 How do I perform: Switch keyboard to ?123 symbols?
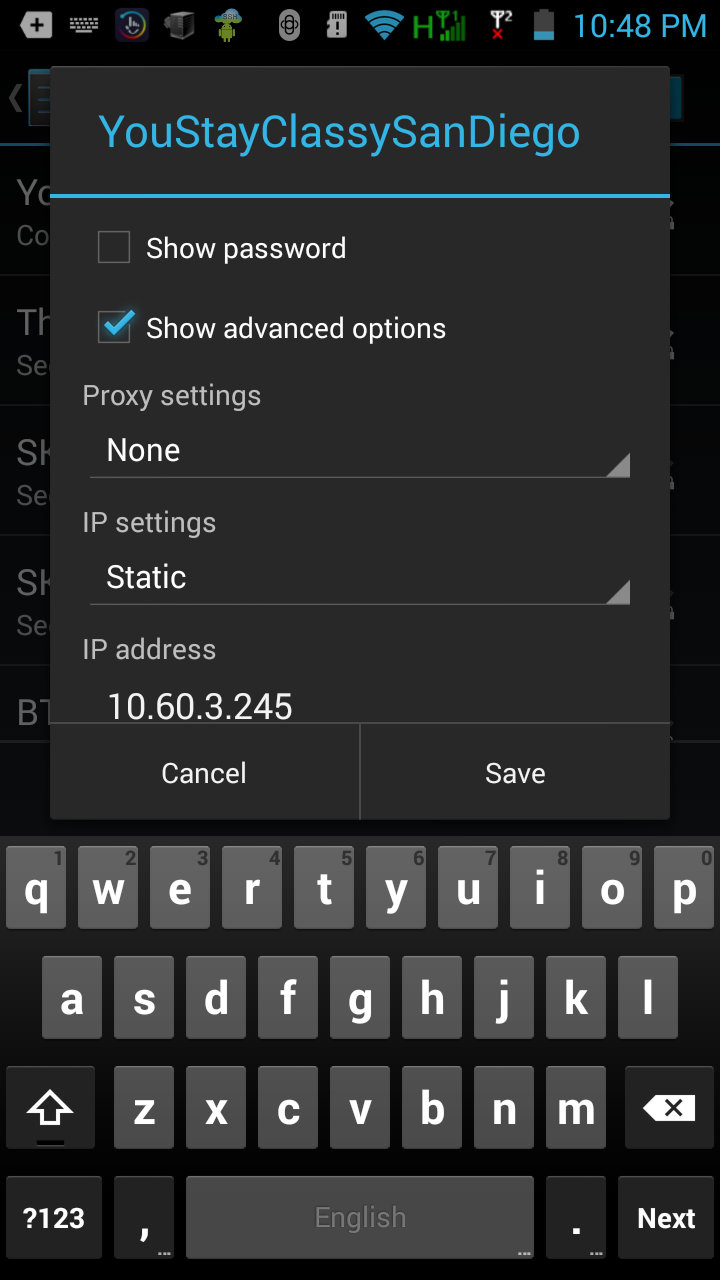pos(54,1218)
